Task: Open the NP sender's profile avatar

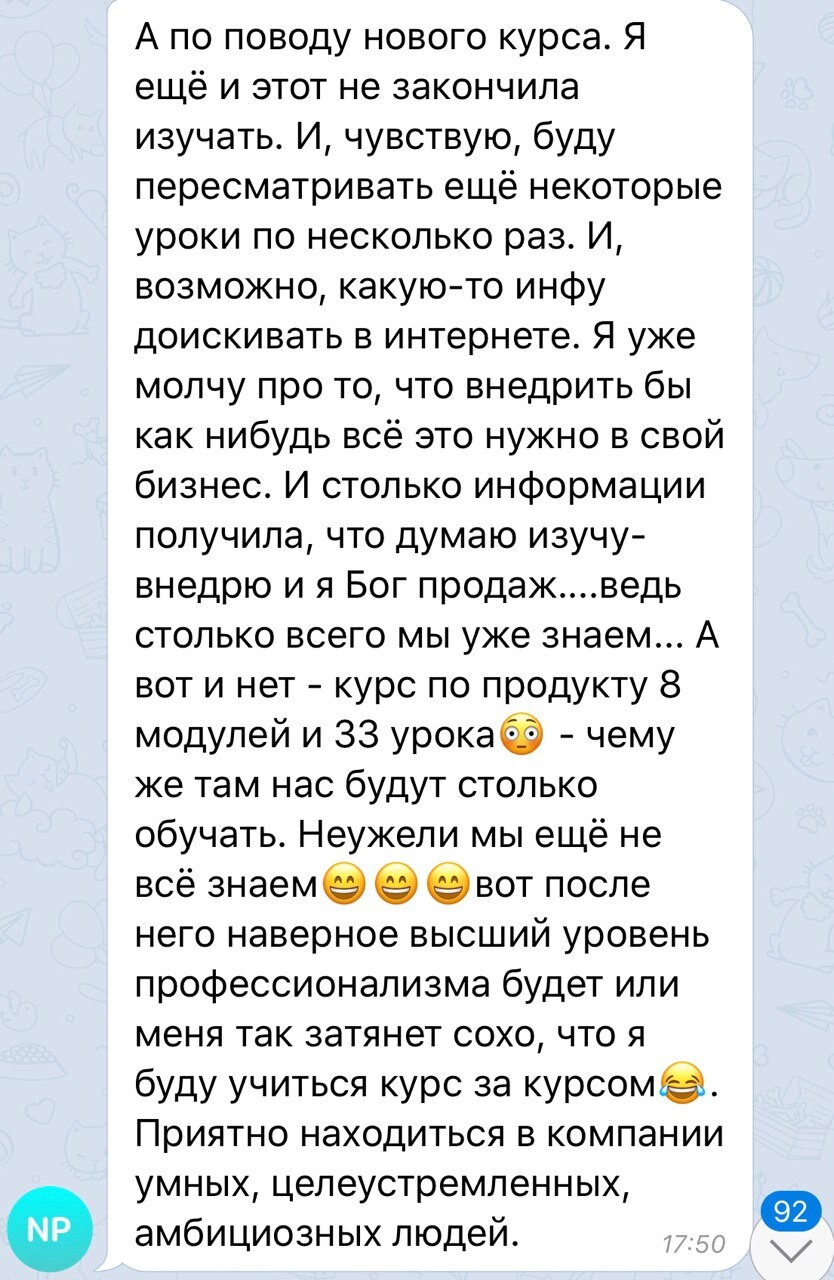Action: [49, 1230]
